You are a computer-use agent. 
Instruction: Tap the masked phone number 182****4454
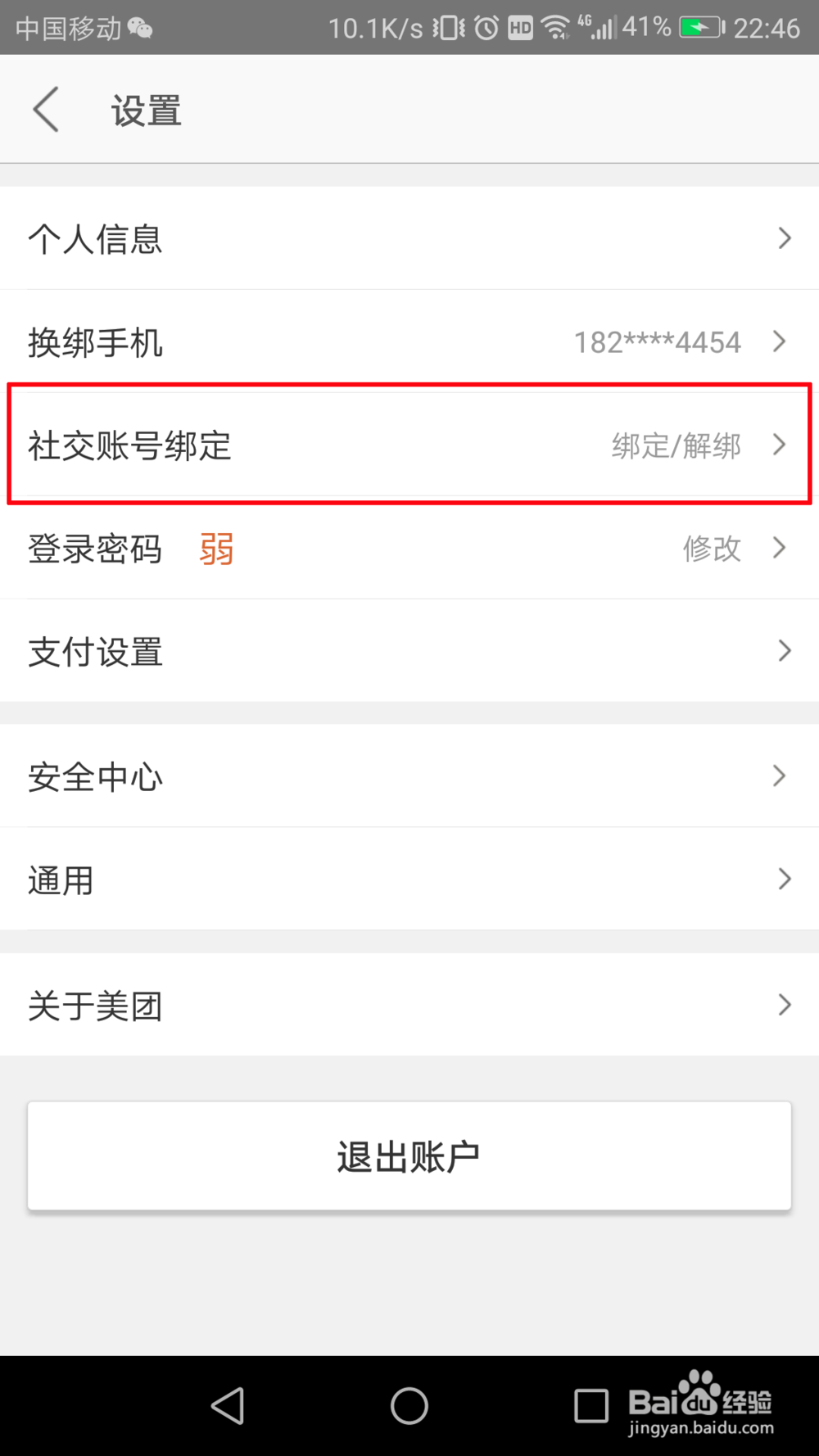657,341
